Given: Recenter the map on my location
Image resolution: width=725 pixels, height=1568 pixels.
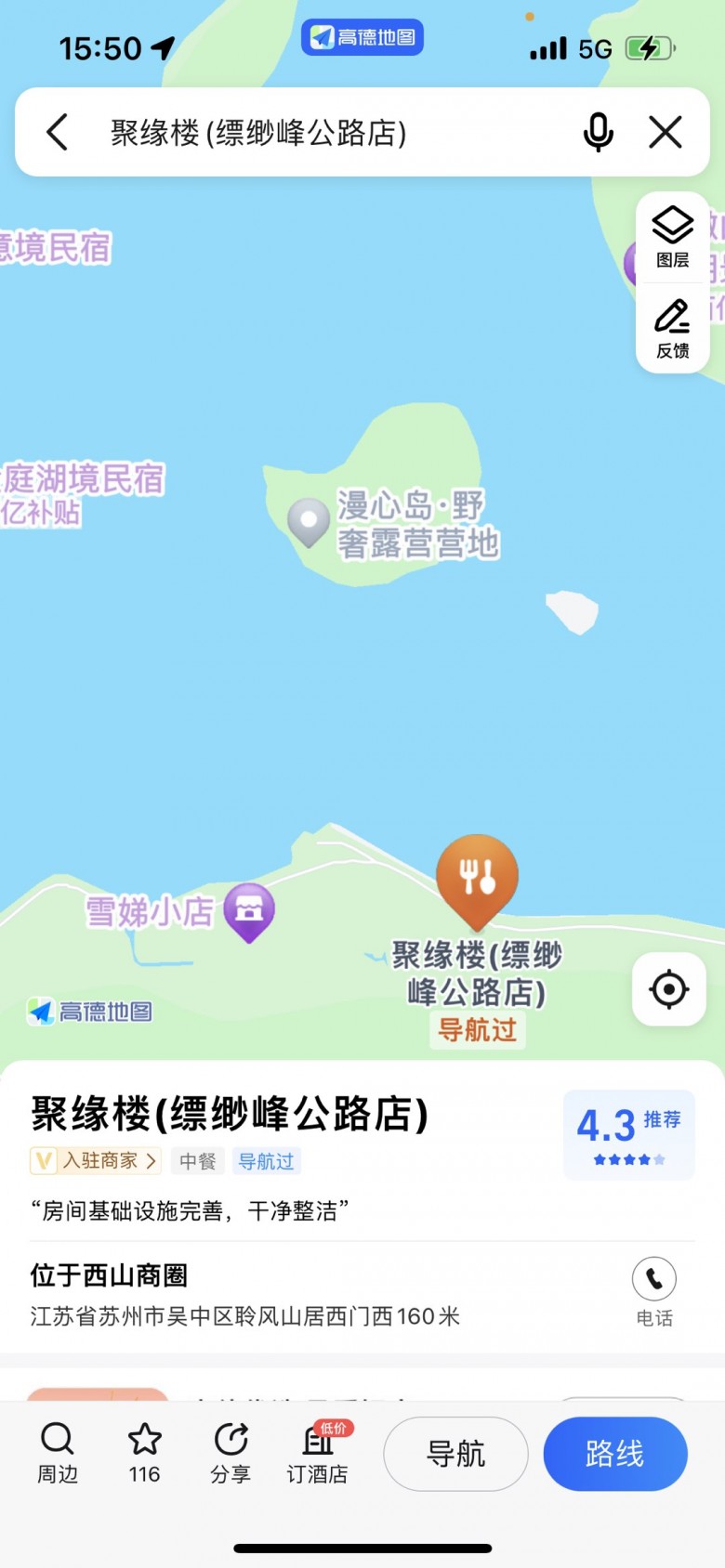Looking at the screenshot, I should pos(668,989).
